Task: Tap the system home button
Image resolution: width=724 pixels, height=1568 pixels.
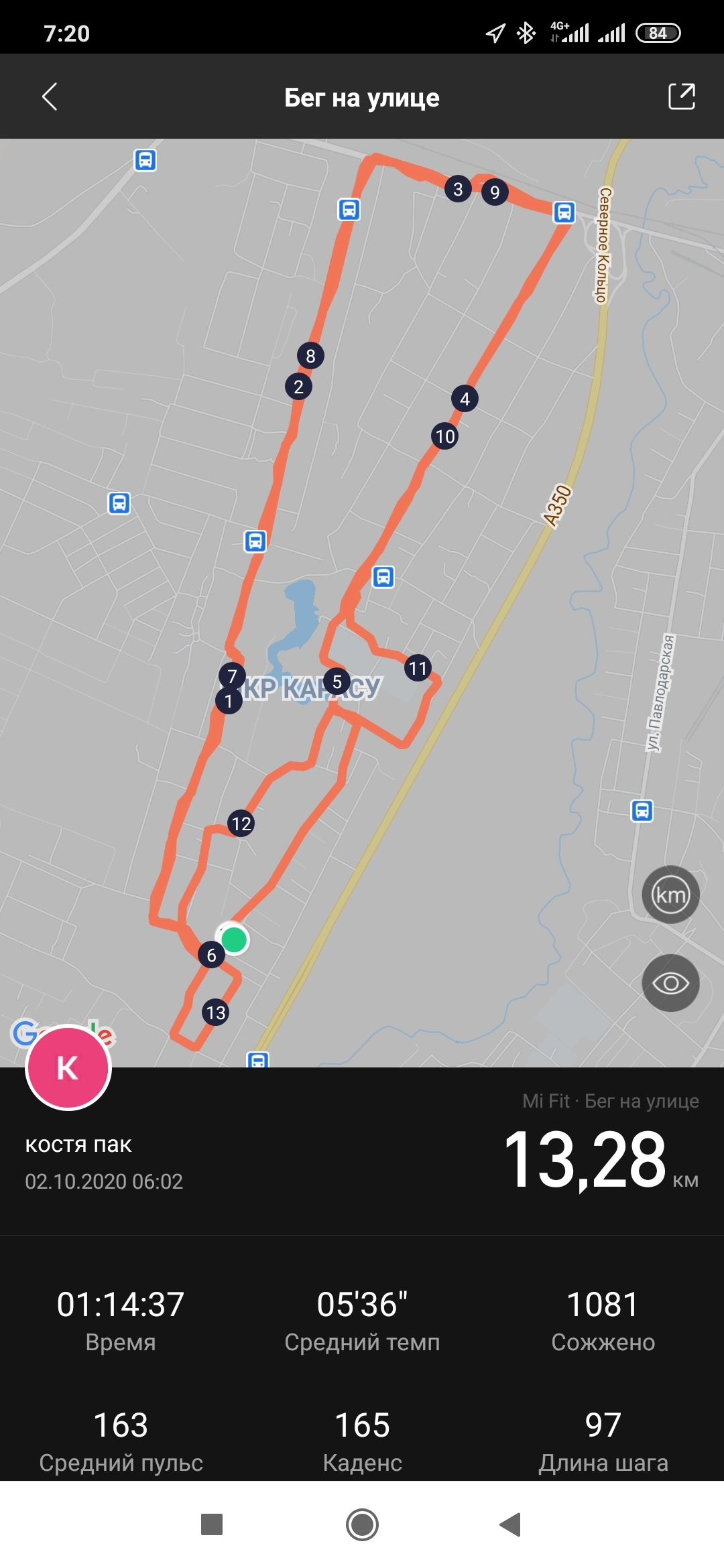Action: pos(362,1524)
